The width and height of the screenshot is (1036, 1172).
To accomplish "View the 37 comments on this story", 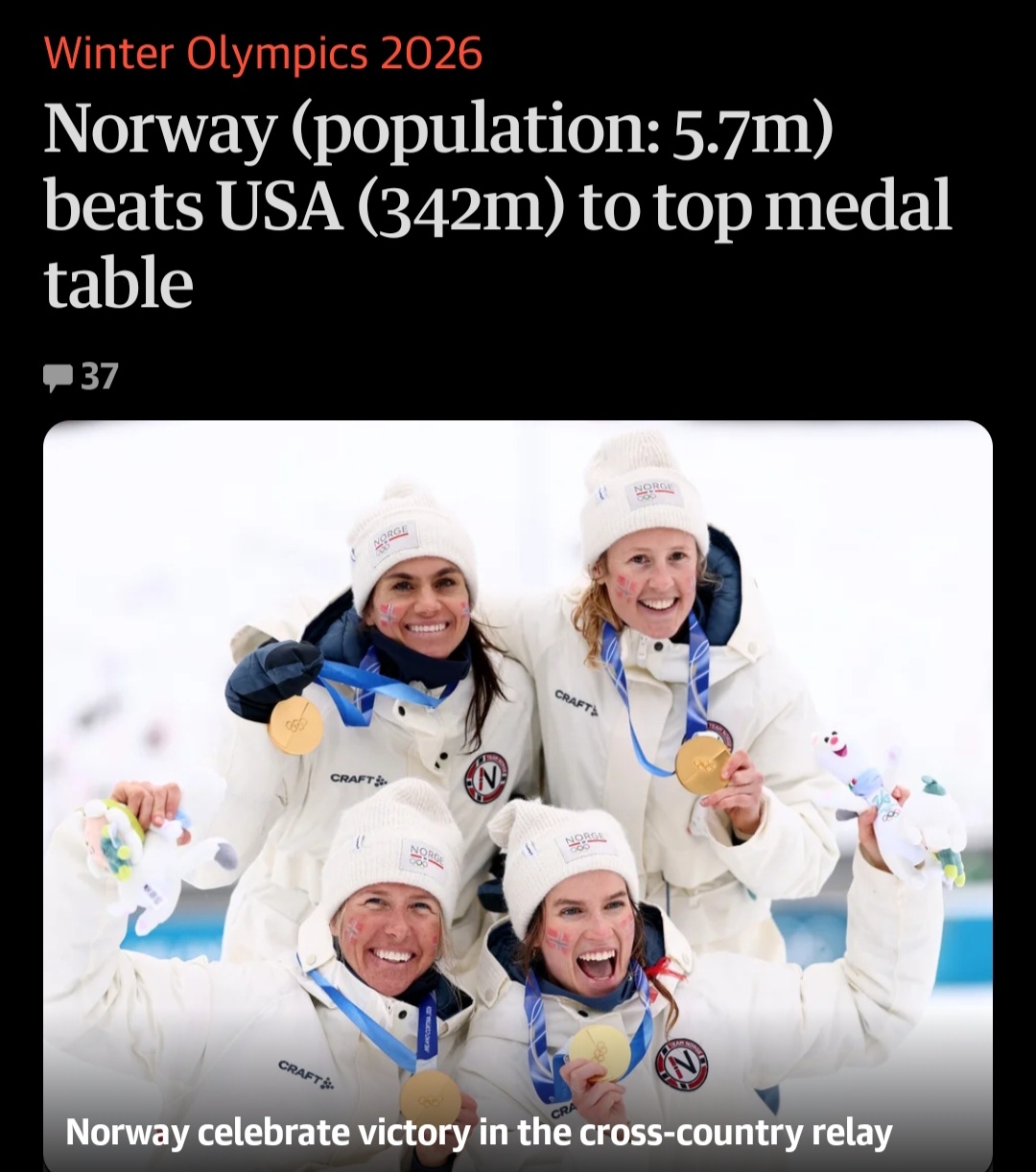I will click(x=82, y=377).
